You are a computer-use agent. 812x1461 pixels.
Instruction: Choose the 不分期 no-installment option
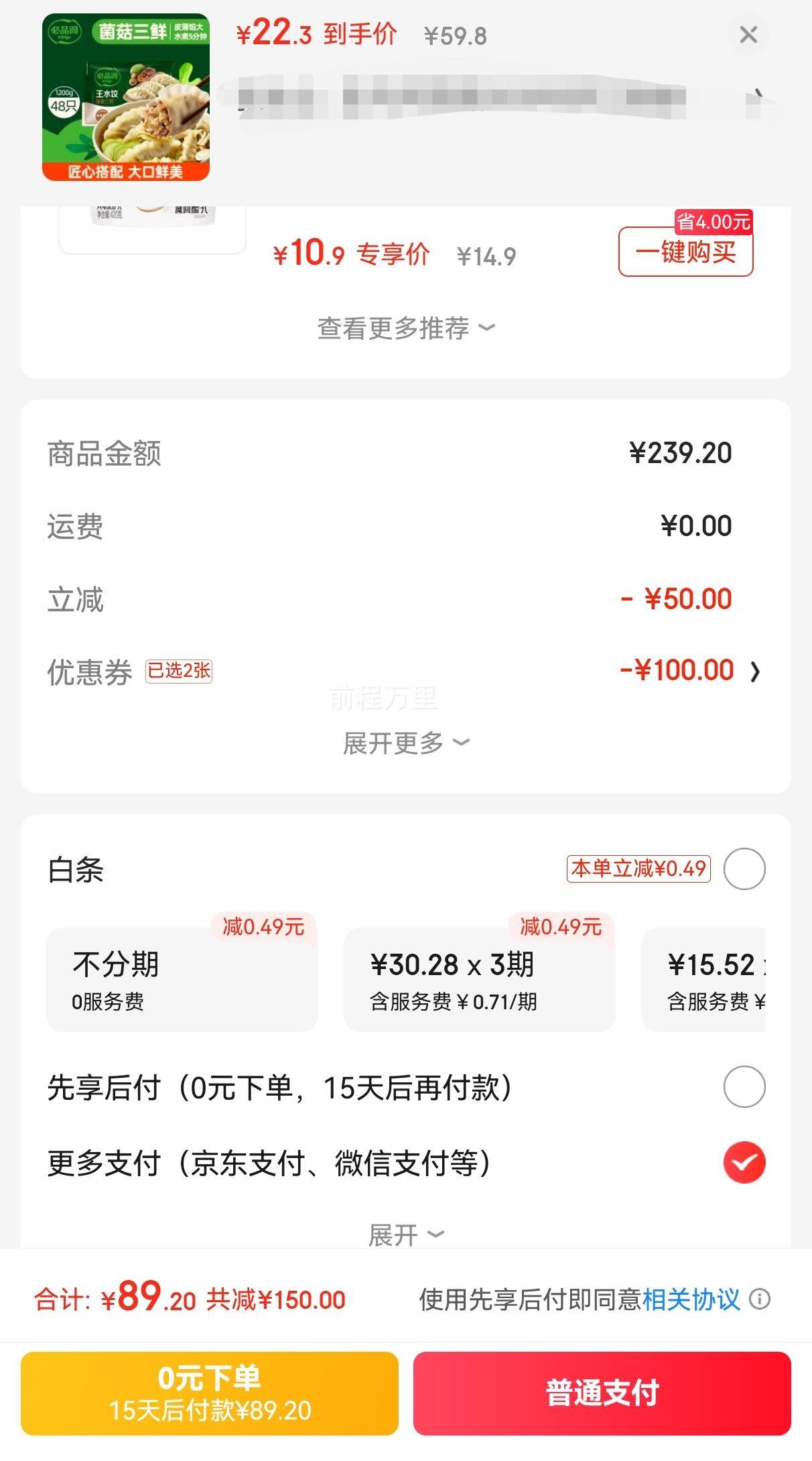(x=182, y=979)
